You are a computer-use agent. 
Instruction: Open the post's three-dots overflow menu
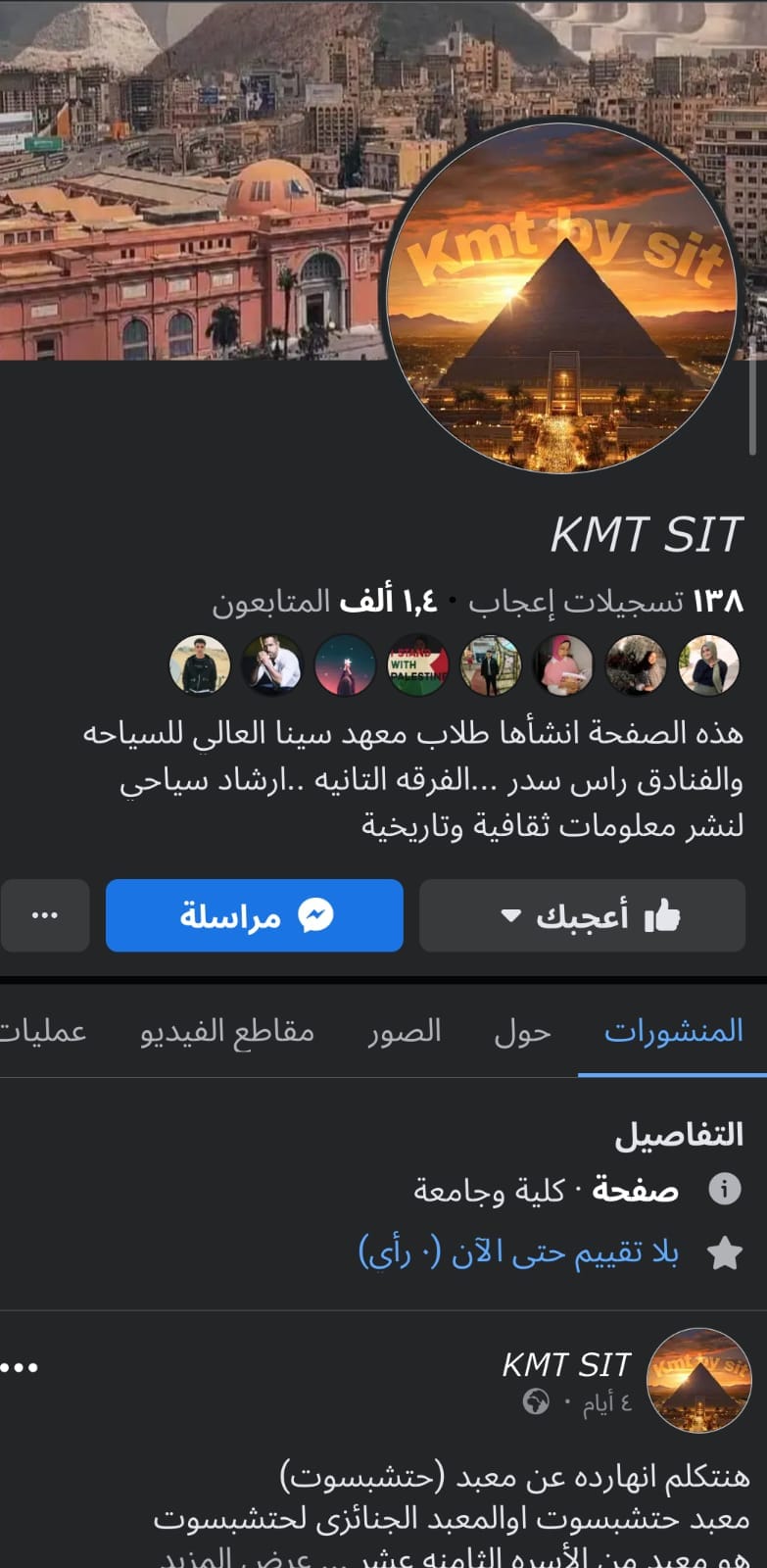tap(20, 1368)
